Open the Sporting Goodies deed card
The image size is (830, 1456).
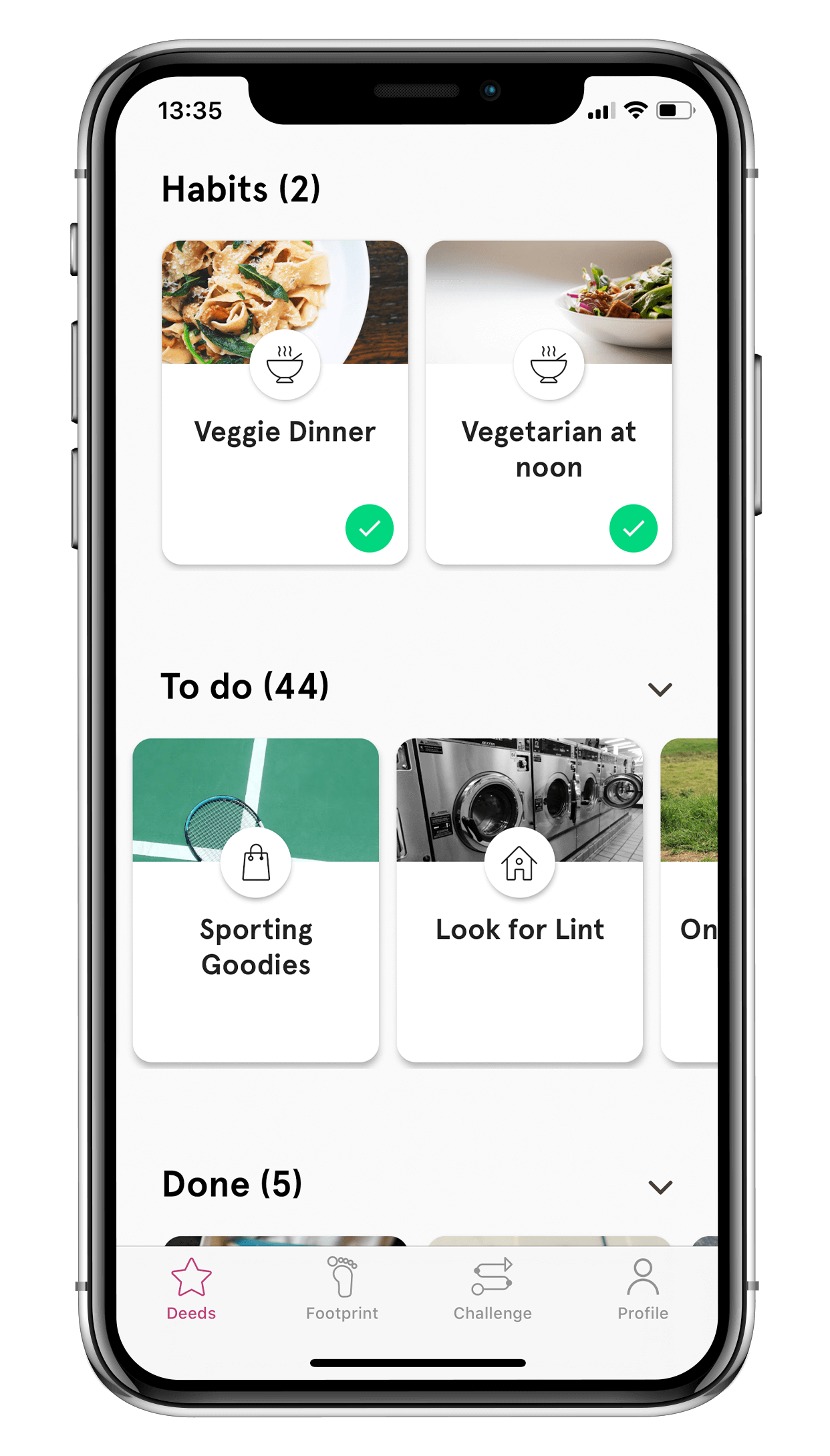point(256,900)
